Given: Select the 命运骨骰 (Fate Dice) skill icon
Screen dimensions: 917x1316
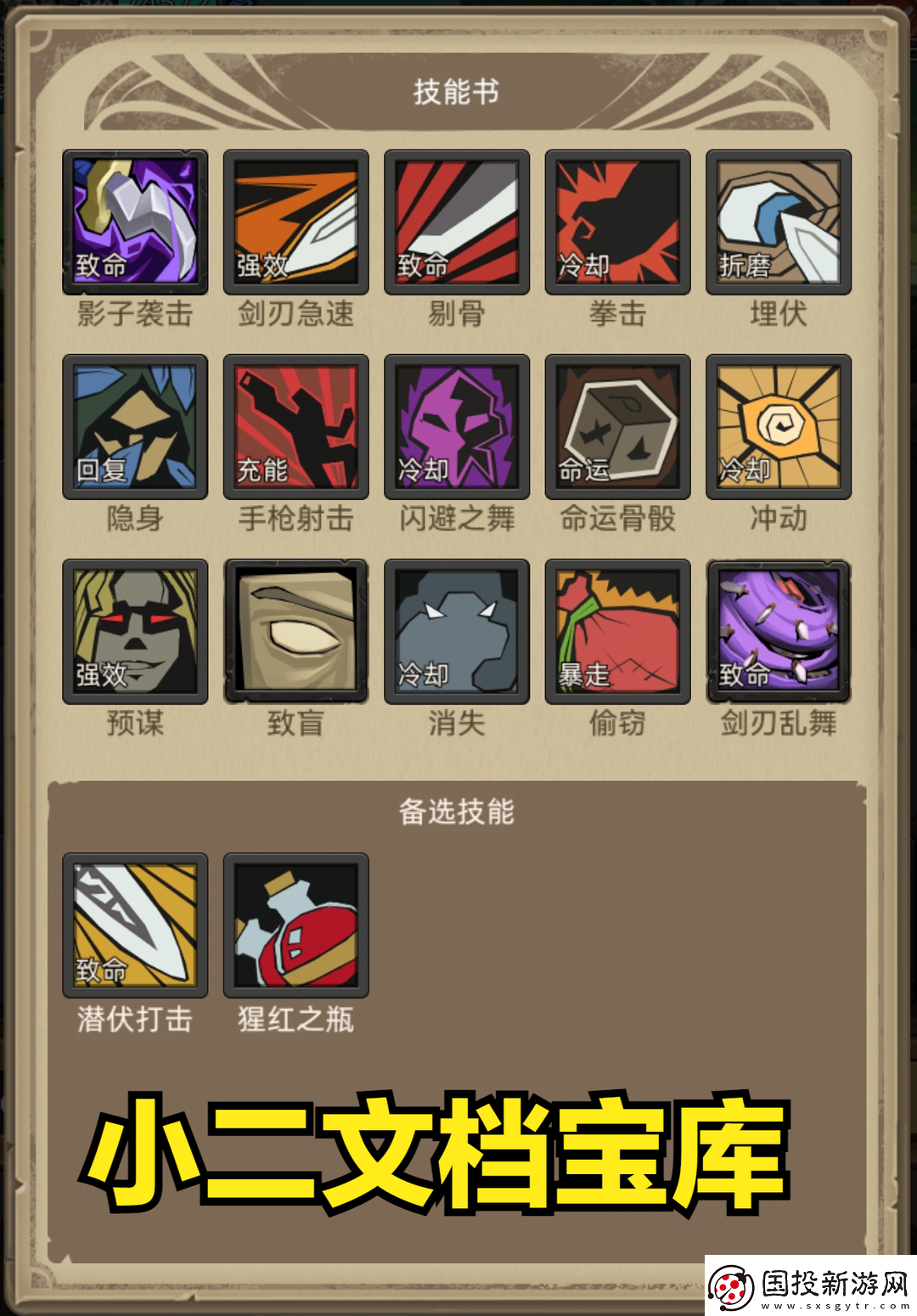Looking at the screenshot, I should [618, 427].
